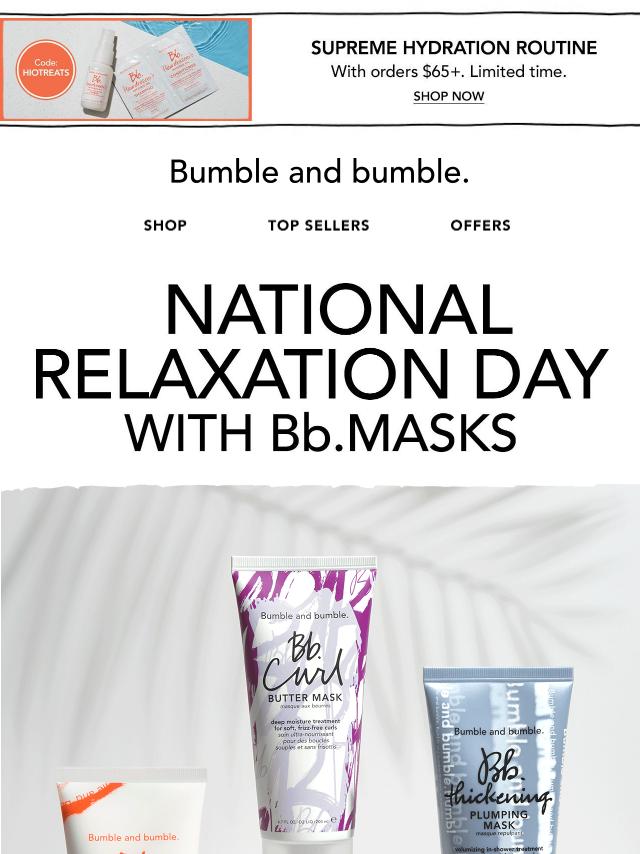
Task: Open the Supreme Hydration Routine promo image
Action: point(127,68)
